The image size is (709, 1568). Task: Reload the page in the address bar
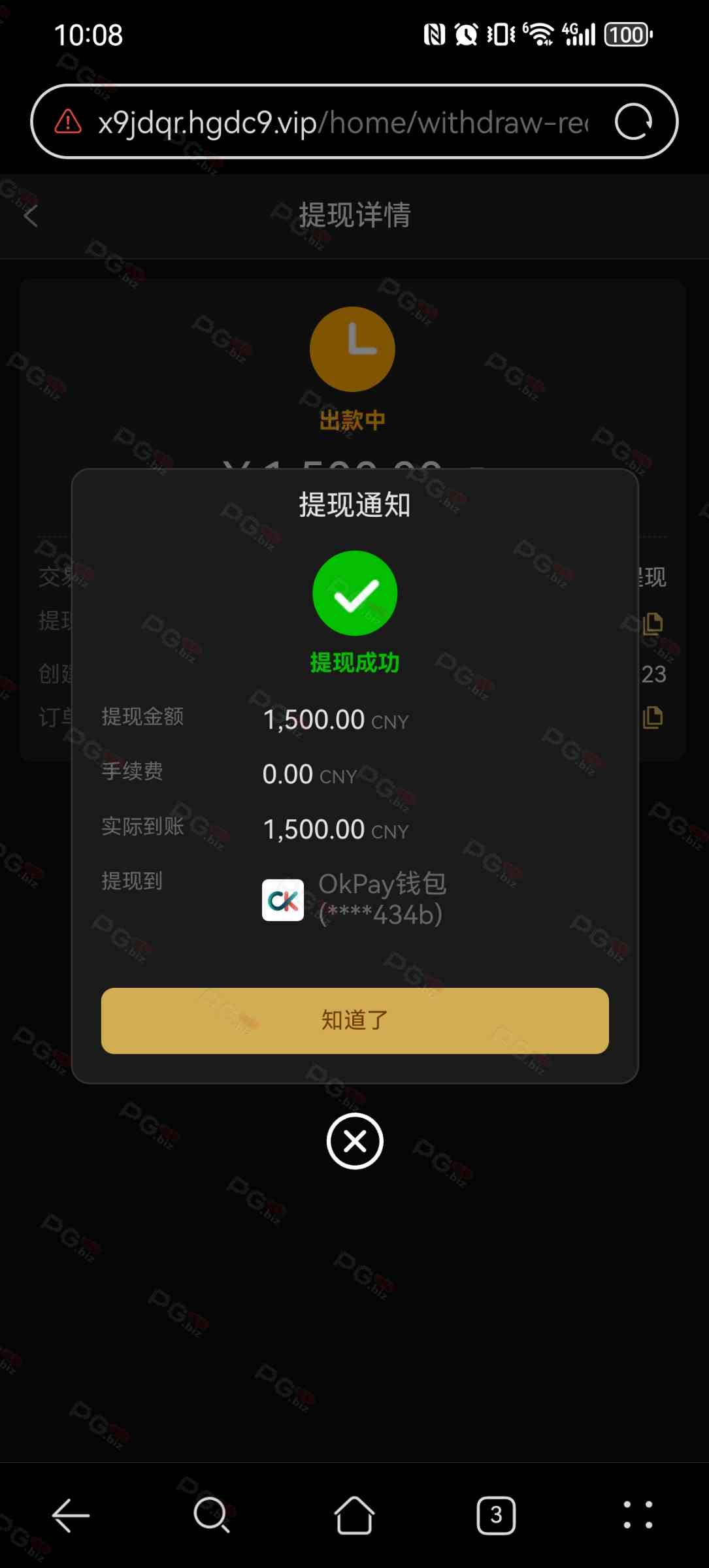[633, 122]
